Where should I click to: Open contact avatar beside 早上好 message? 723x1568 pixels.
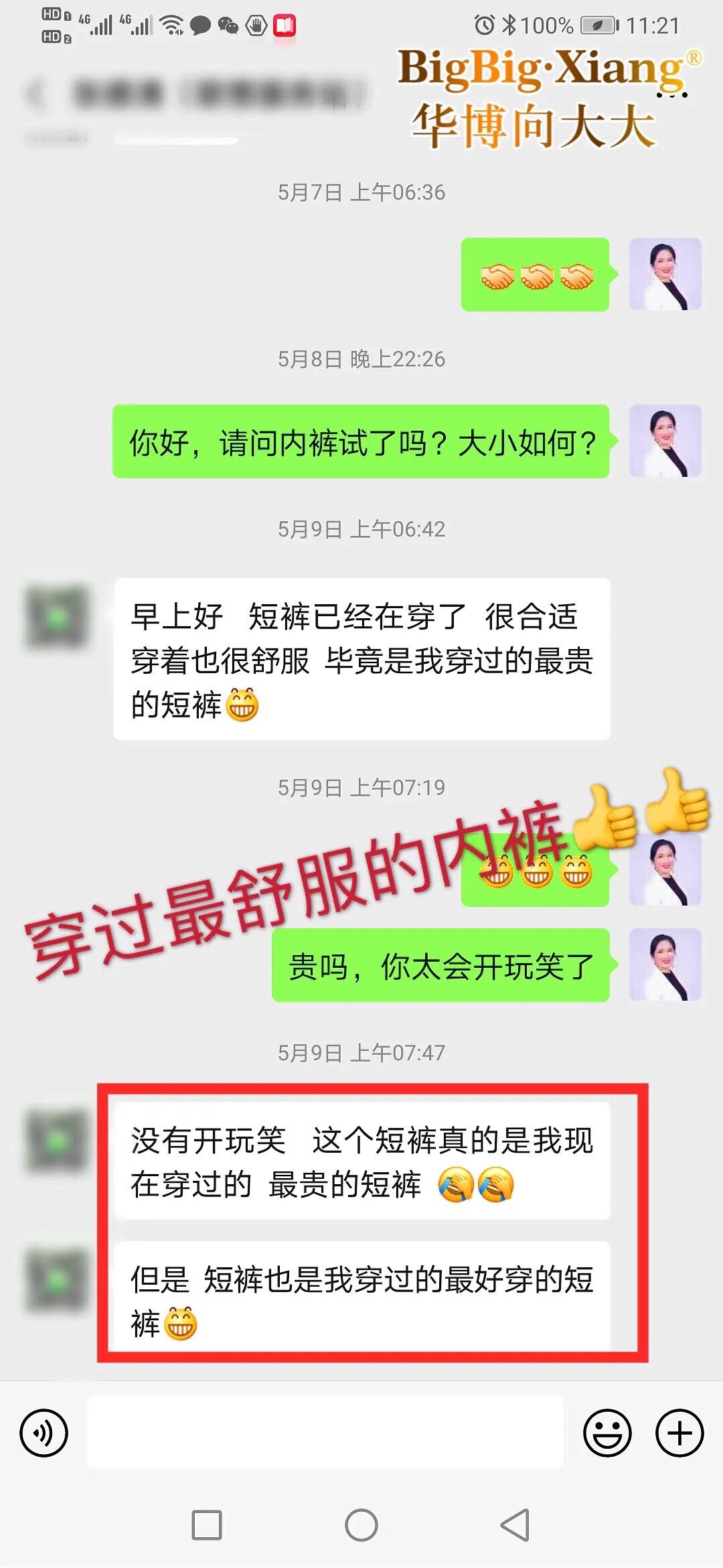pyautogui.click(x=58, y=618)
